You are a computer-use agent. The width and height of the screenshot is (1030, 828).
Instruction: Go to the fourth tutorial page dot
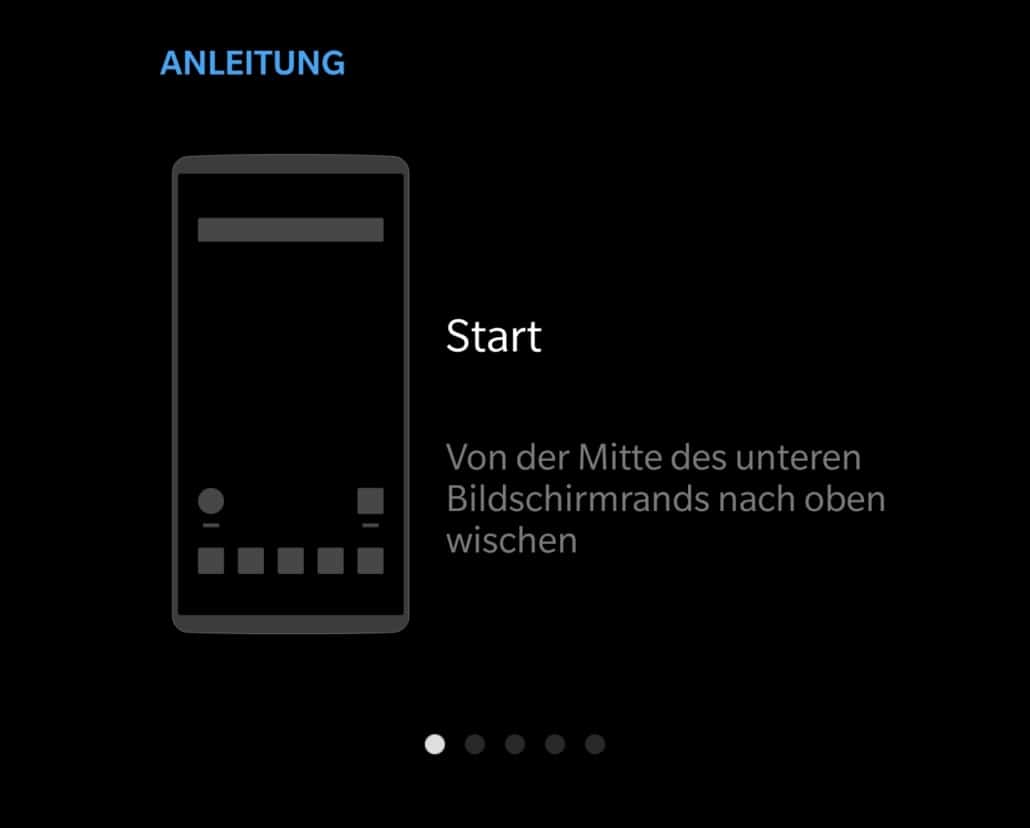pos(555,744)
